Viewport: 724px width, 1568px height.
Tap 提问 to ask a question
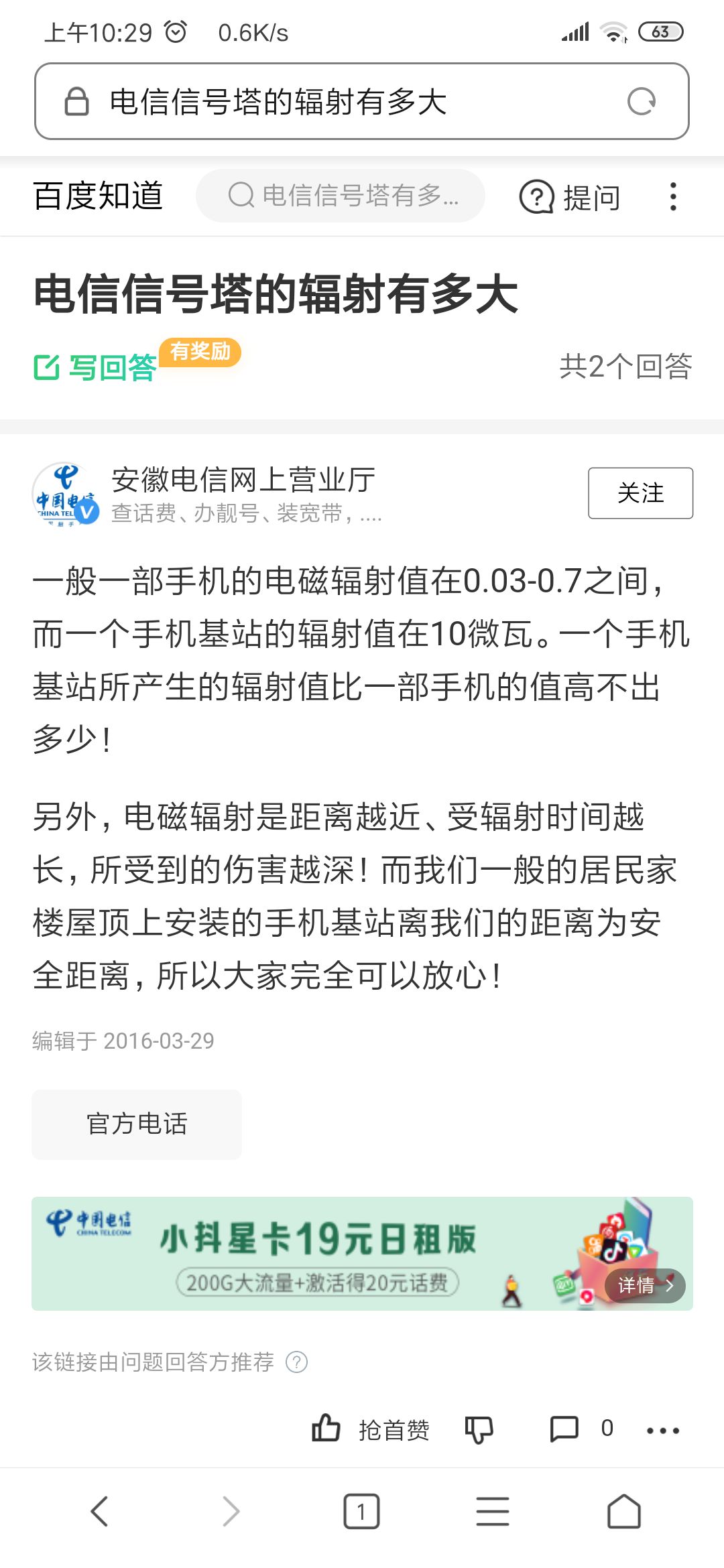[x=570, y=197]
